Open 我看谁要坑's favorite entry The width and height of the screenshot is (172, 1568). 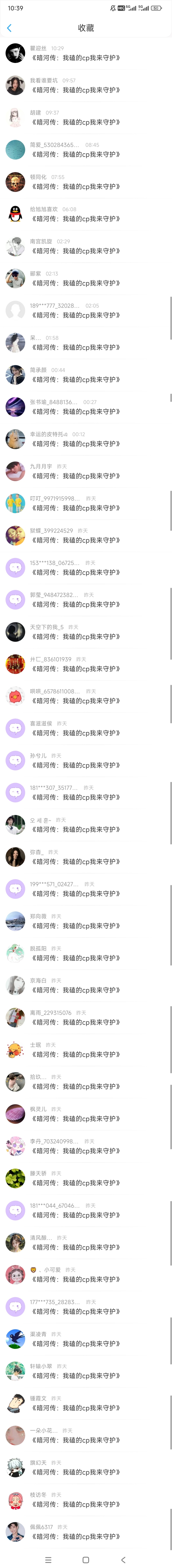pos(76,90)
